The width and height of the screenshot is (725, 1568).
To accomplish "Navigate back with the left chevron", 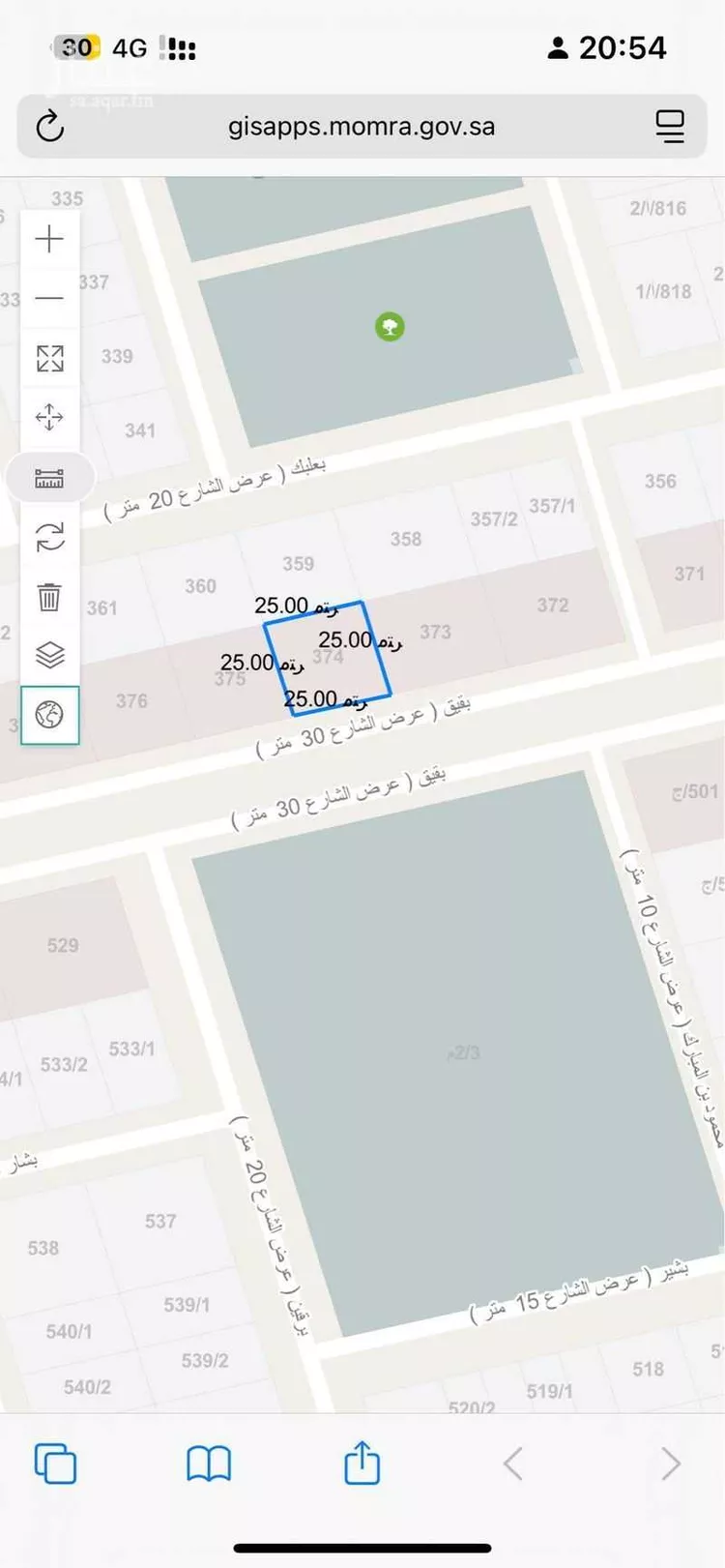I will tap(512, 1464).
